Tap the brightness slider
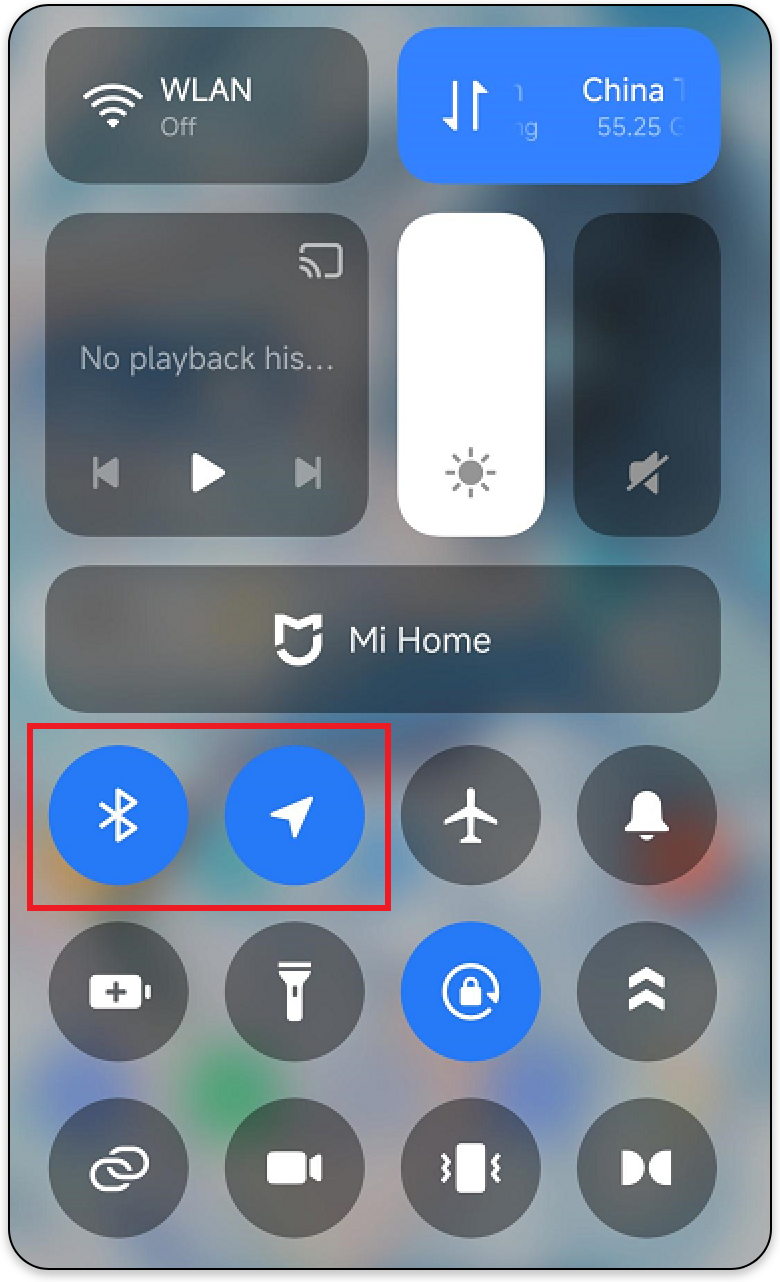 (x=471, y=375)
